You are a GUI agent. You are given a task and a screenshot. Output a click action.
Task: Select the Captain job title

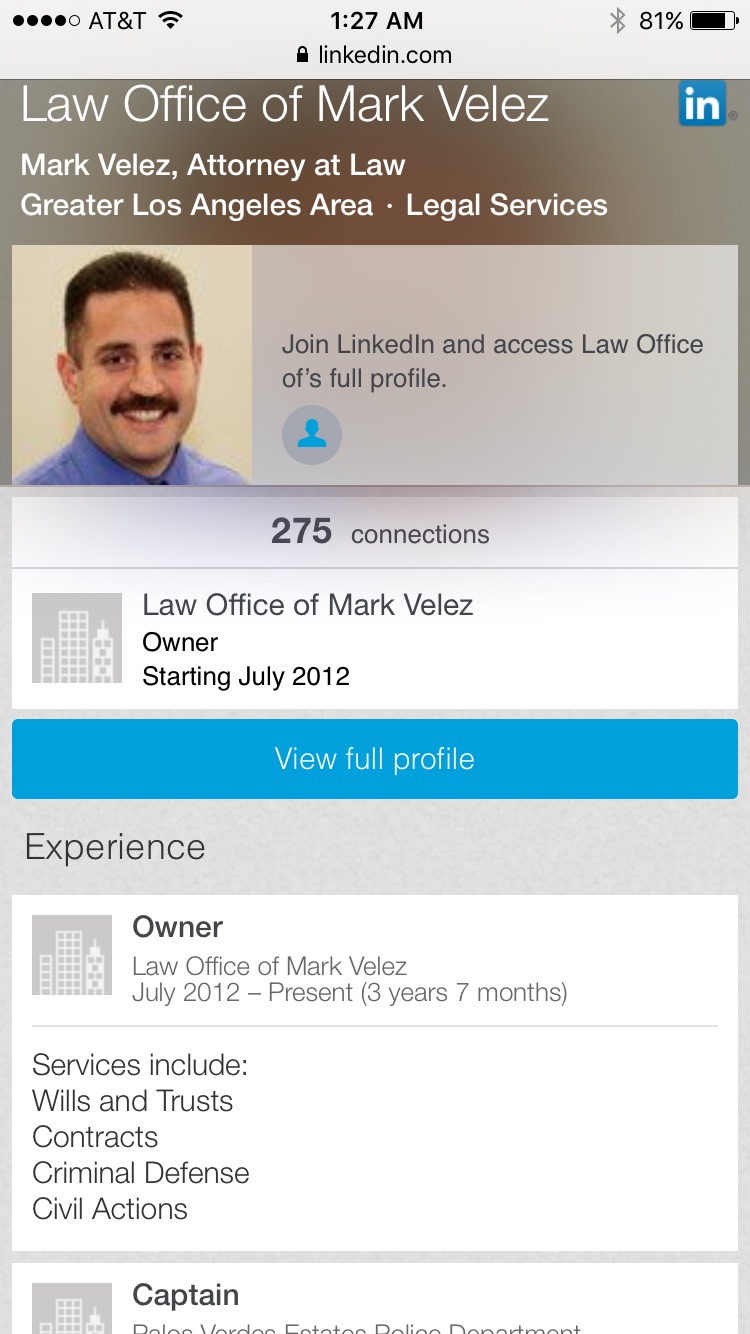[x=186, y=1294]
